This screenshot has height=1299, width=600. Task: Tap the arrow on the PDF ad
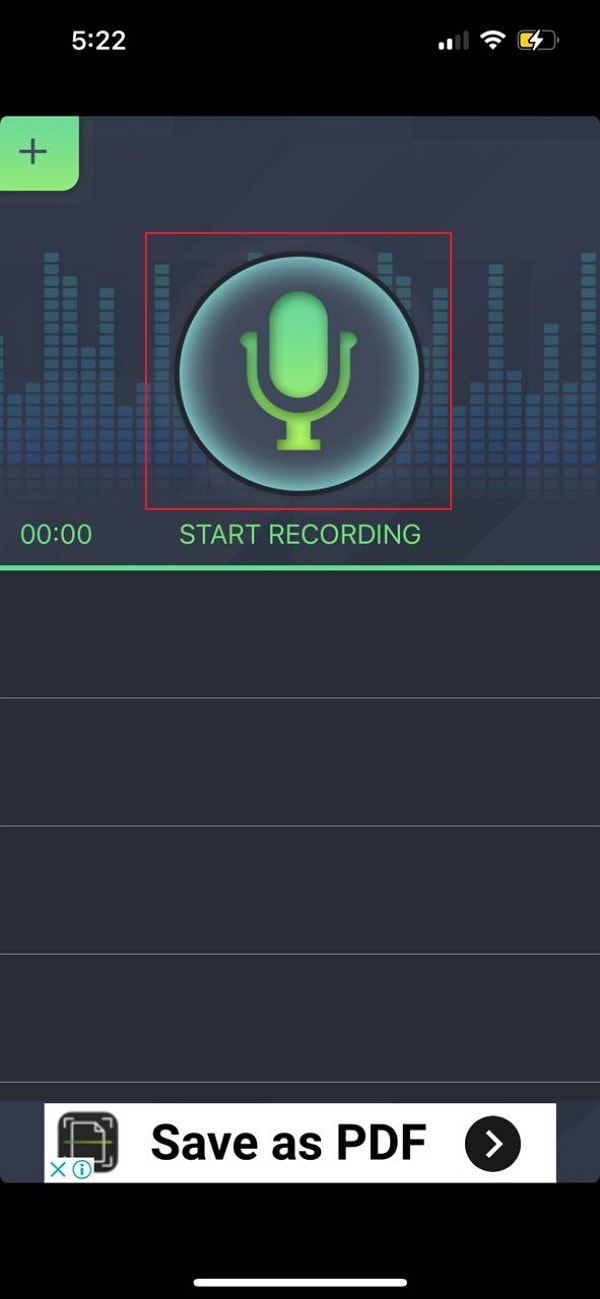coord(493,1143)
